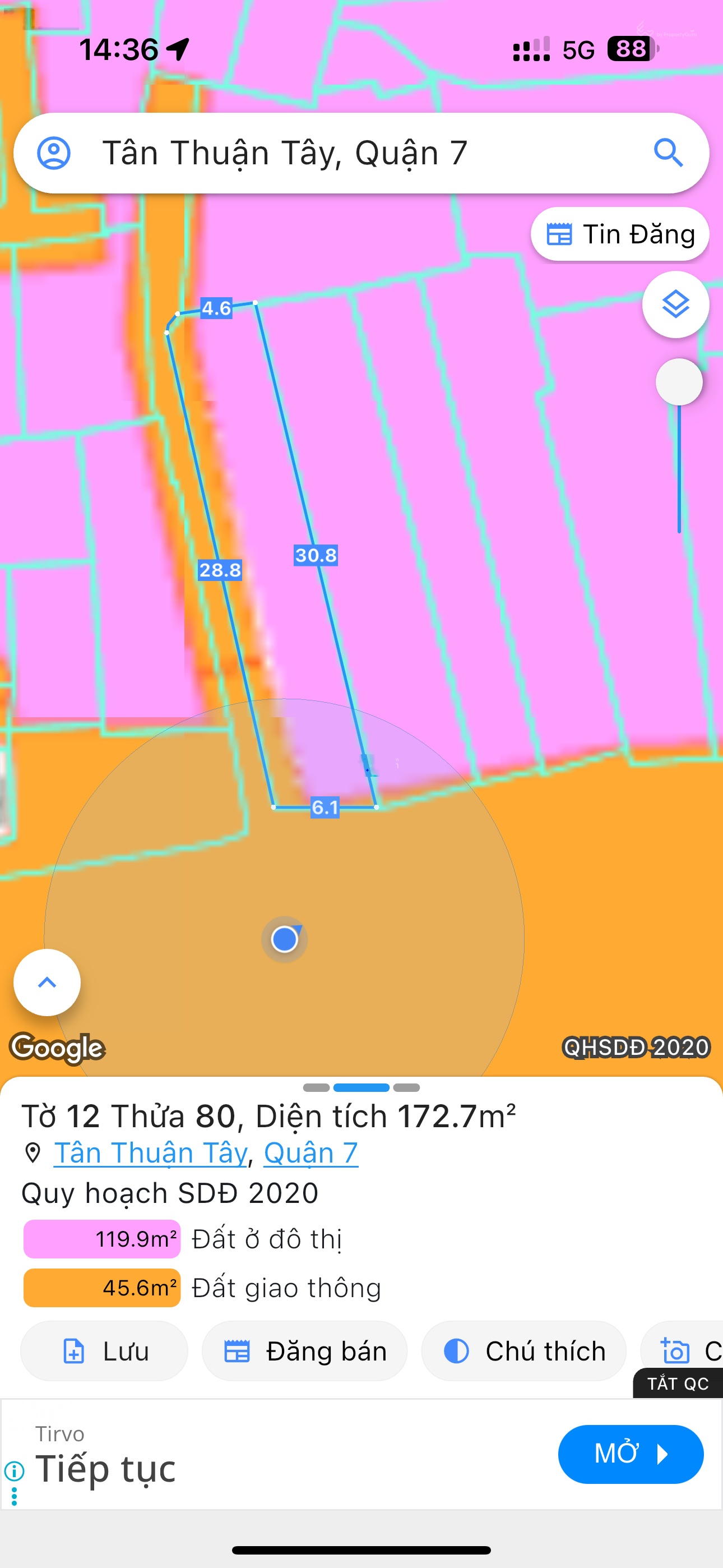The width and height of the screenshot is (723, 1568).
Task: Tap Đăng bán to post listing
Action: [x=304, y=1352]
